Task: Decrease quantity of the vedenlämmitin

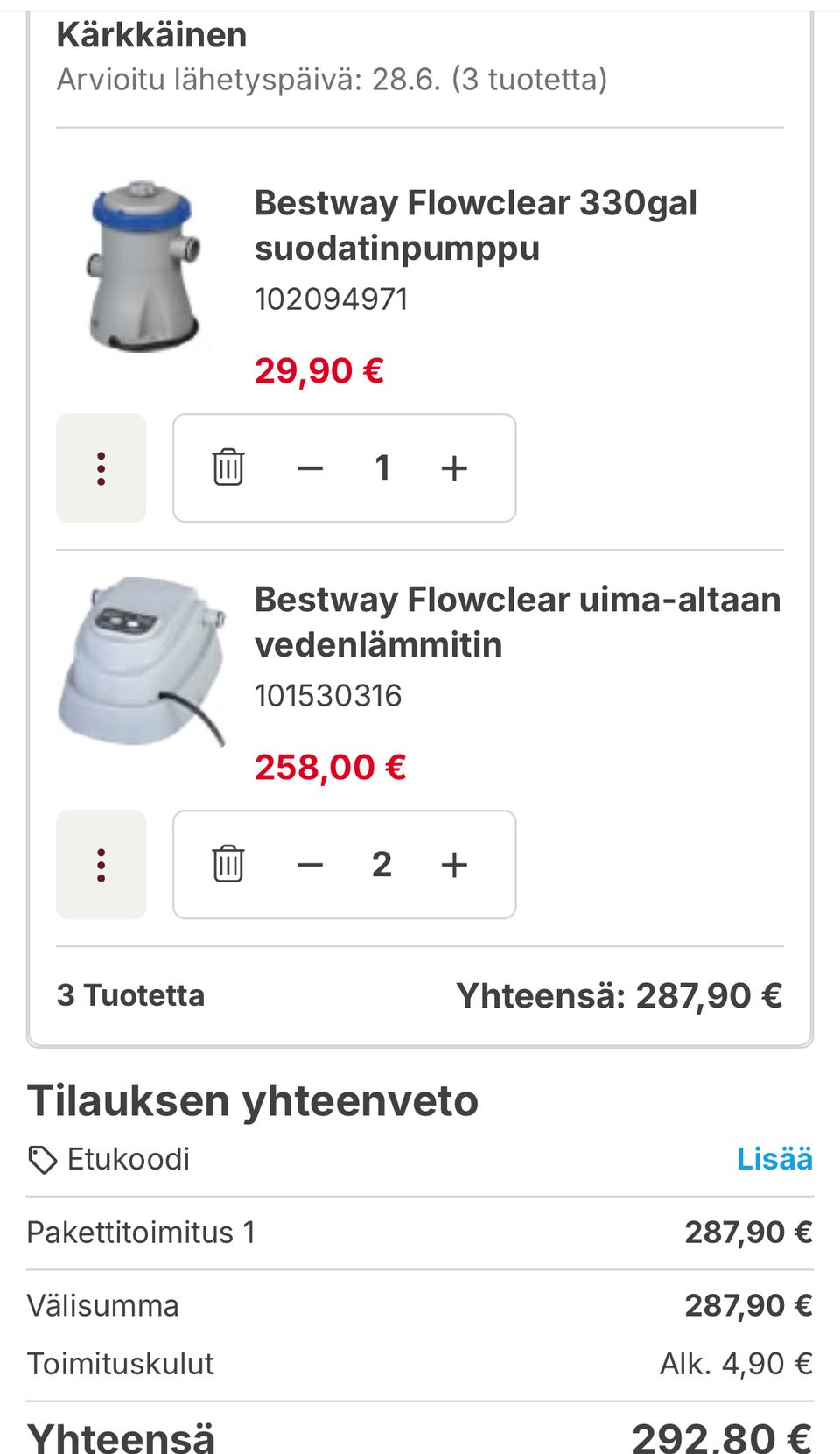Action: coord(310,865)
